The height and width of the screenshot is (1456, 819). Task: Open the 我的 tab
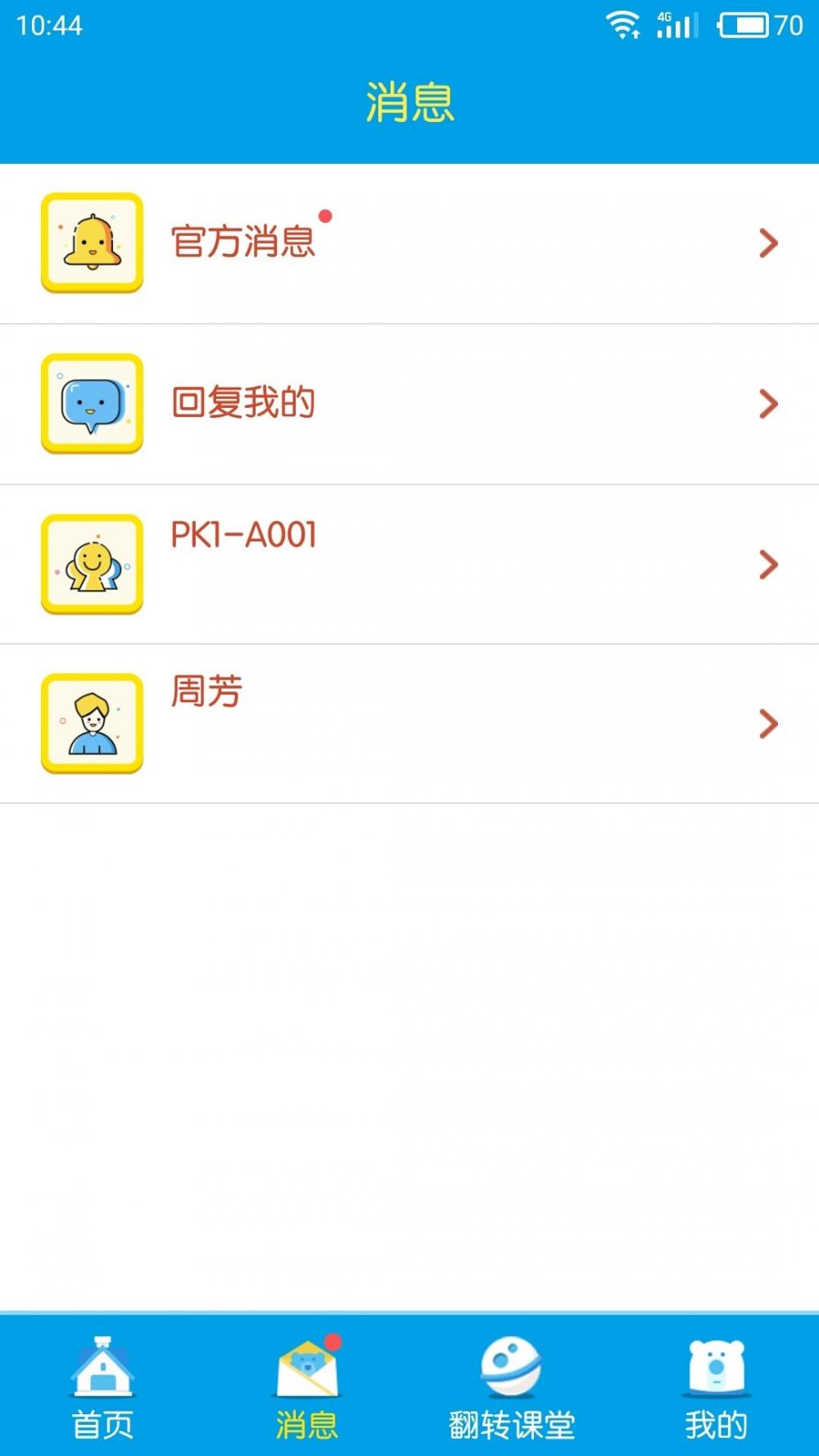[x=717, y=1386]
